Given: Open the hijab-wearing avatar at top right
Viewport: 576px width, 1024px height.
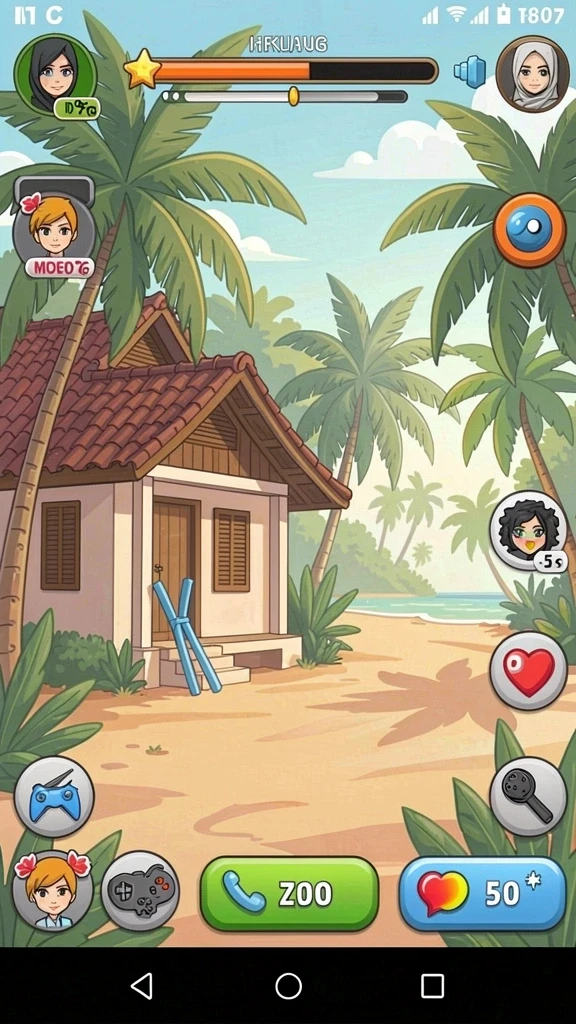Looking at the screenshot, I should click(532, 74).
